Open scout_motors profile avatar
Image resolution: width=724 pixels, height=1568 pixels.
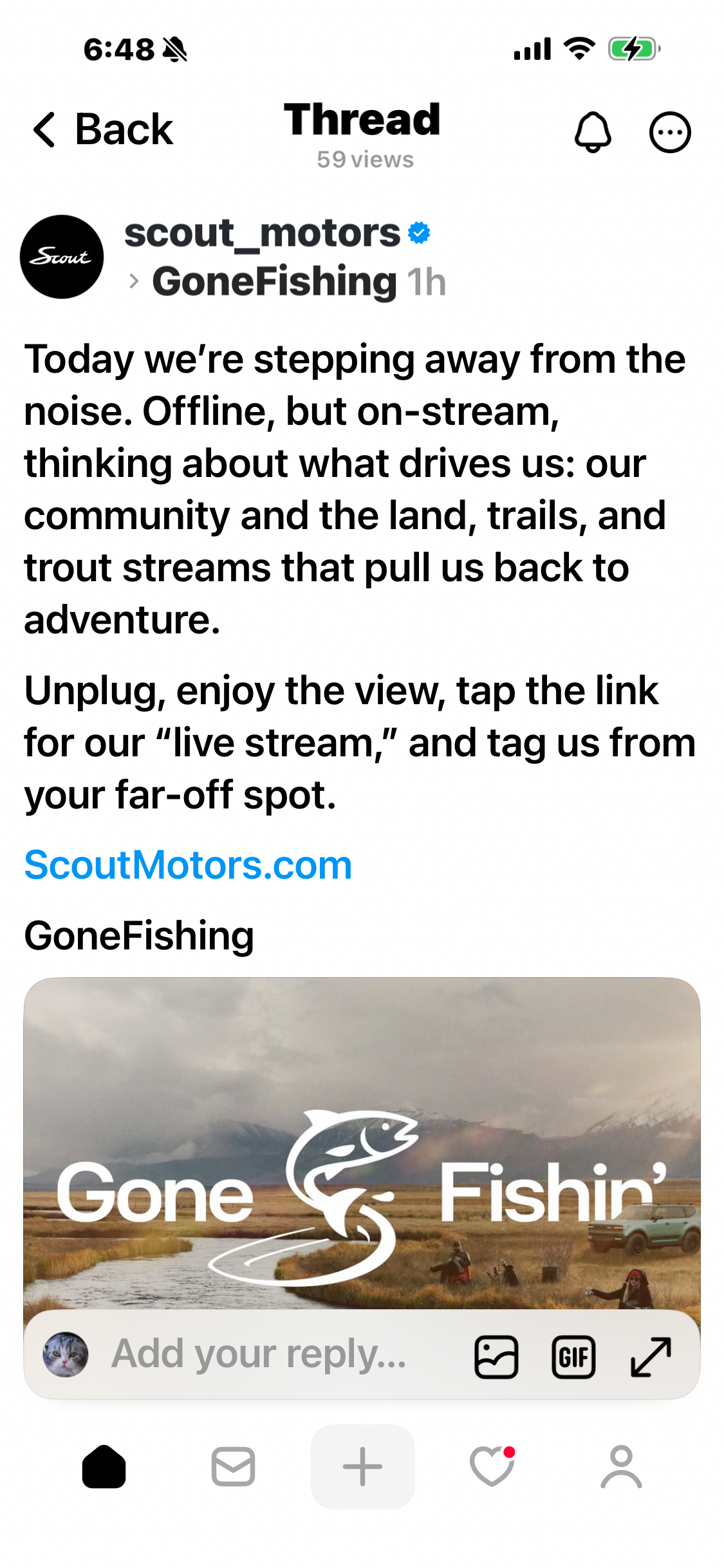(62, 257)
